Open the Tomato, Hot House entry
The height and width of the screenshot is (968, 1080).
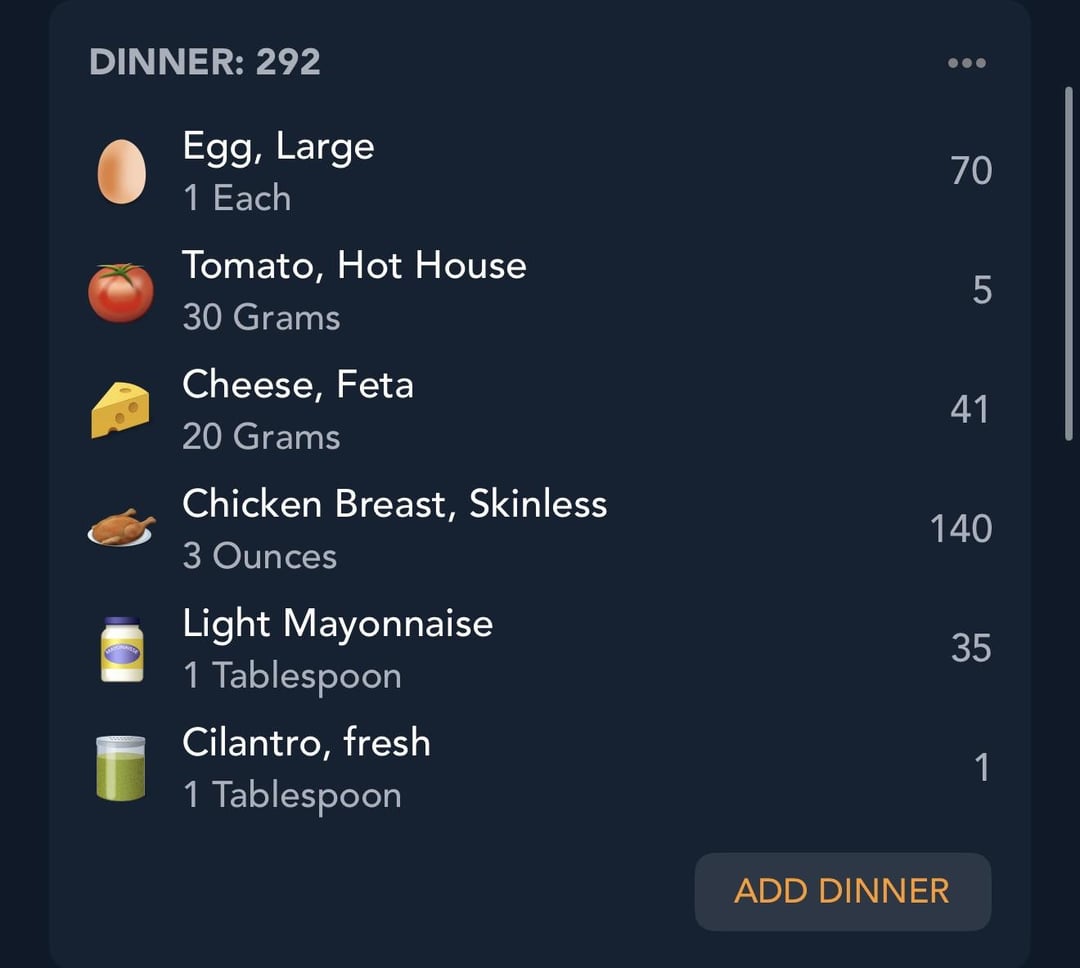point(540,291)
